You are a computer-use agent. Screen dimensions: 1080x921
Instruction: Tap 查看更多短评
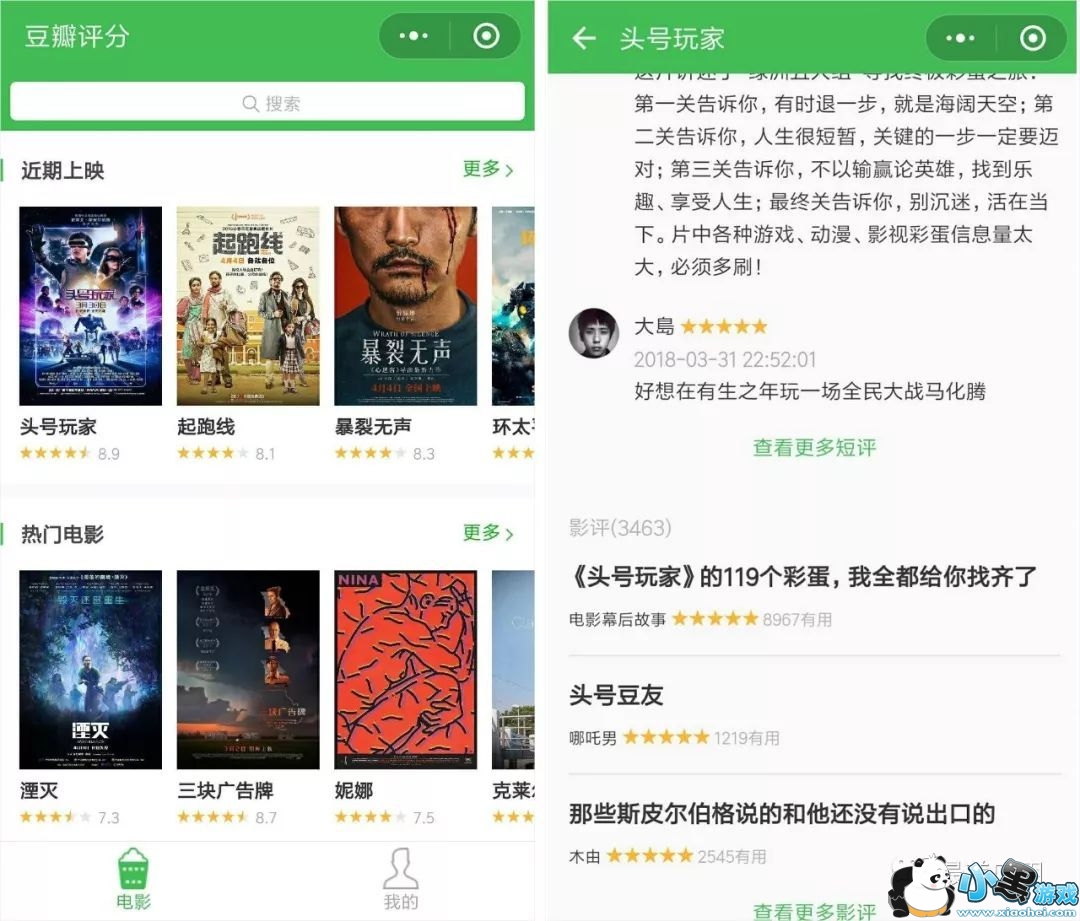coord(814,448)
